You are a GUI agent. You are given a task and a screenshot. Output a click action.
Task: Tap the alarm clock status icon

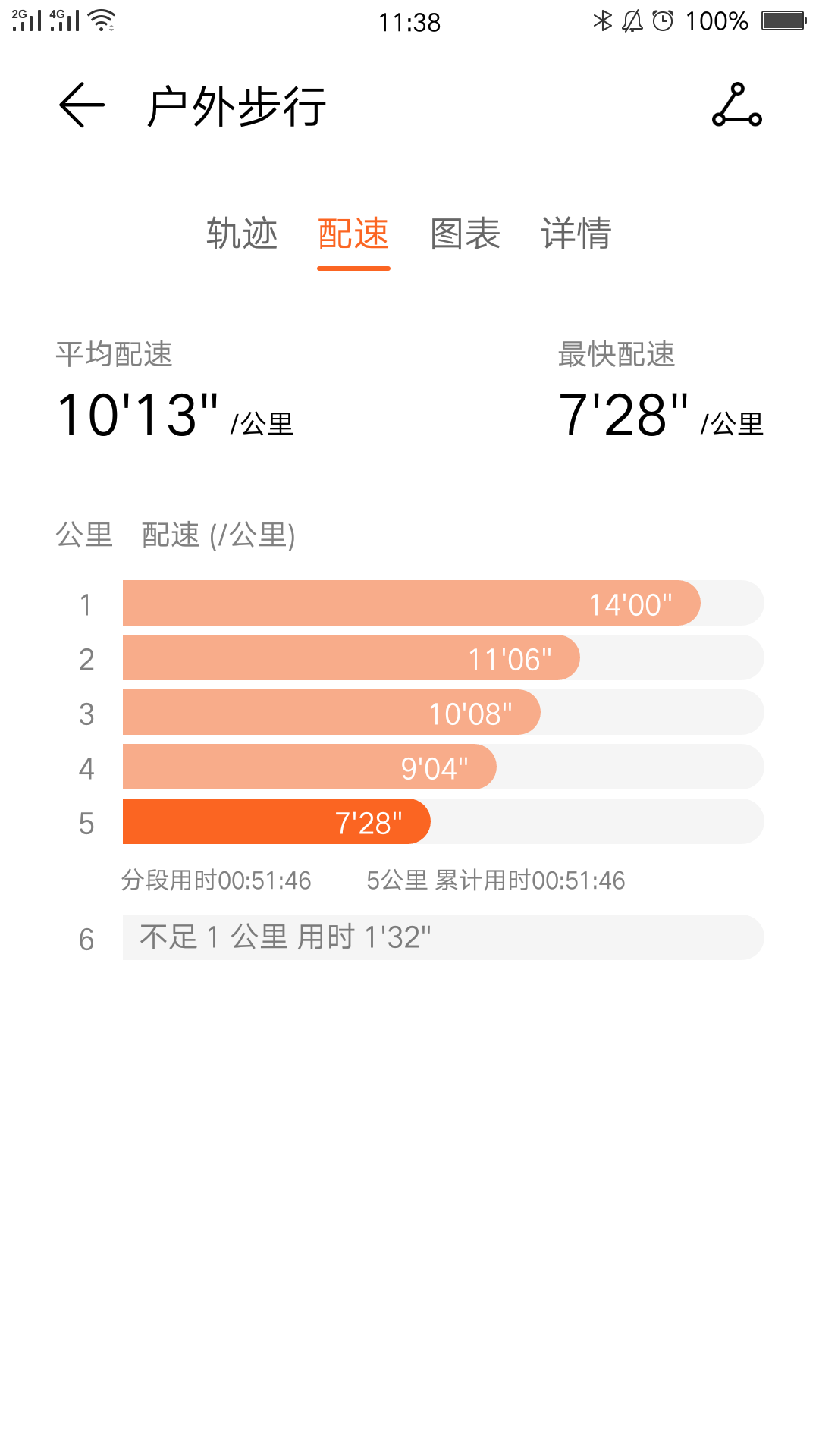click(x=661, y=21)
